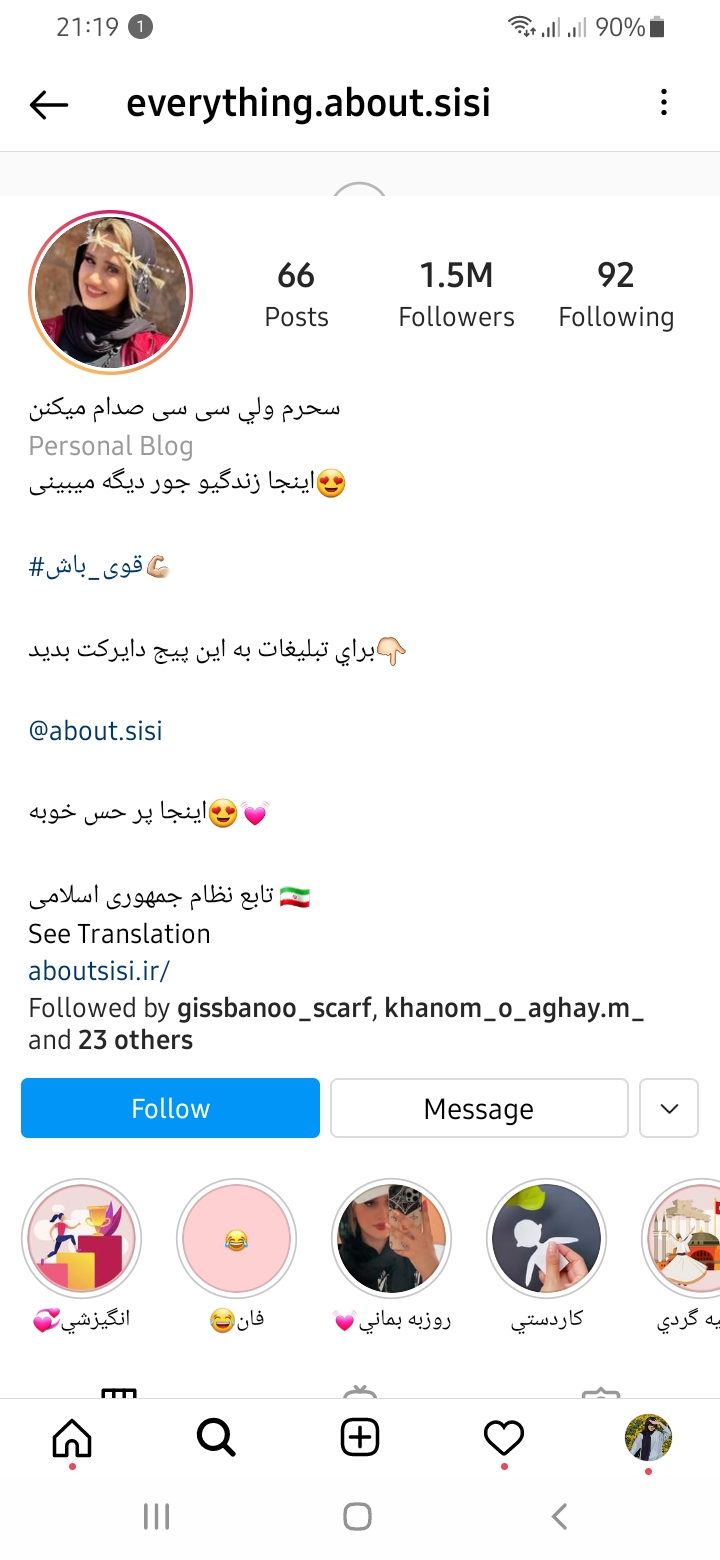Create a new post
This screenshot has height=1560, width=720.
tap(360, 1438)
